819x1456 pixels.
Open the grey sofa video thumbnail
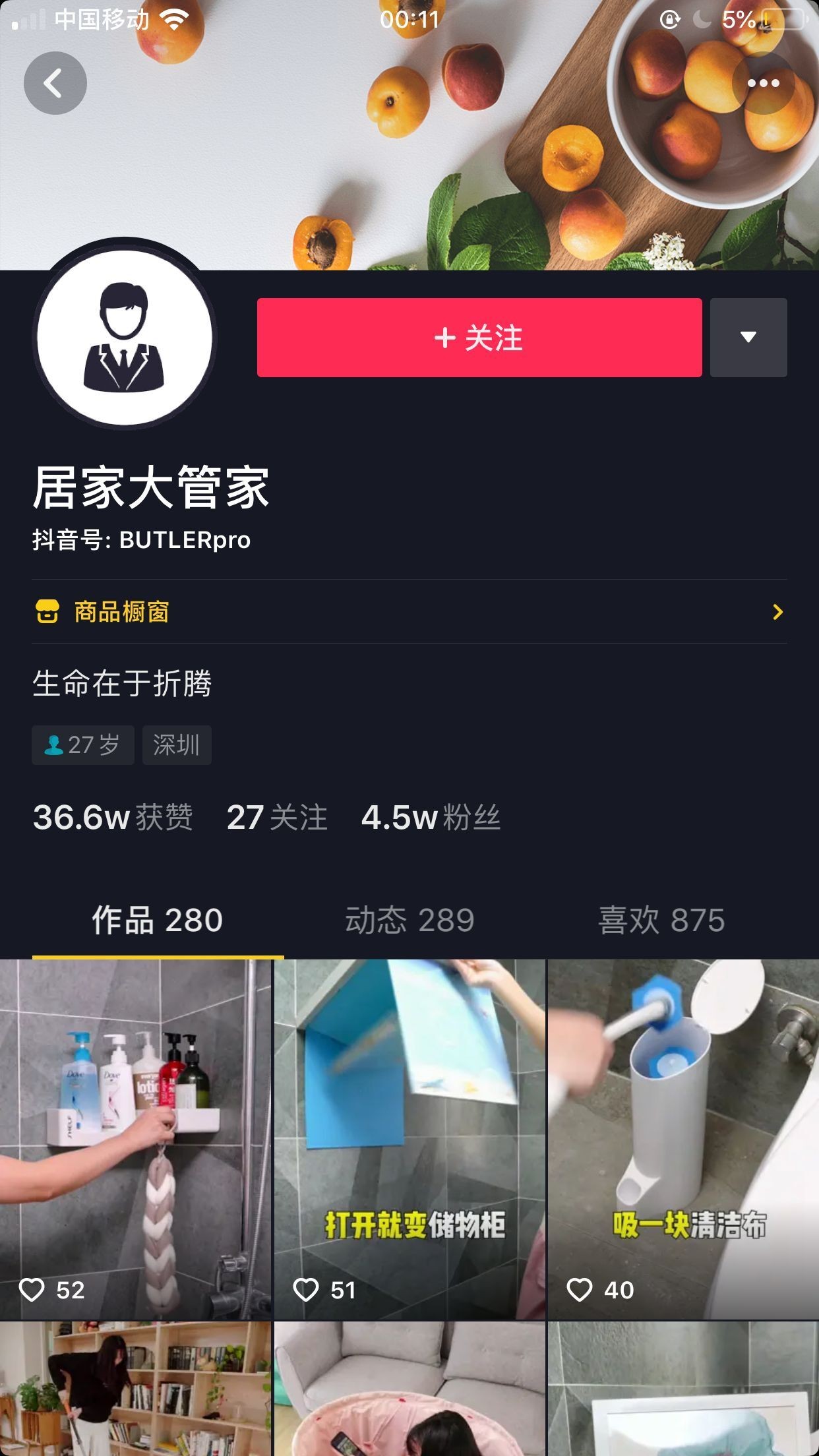click(409, 1388)
